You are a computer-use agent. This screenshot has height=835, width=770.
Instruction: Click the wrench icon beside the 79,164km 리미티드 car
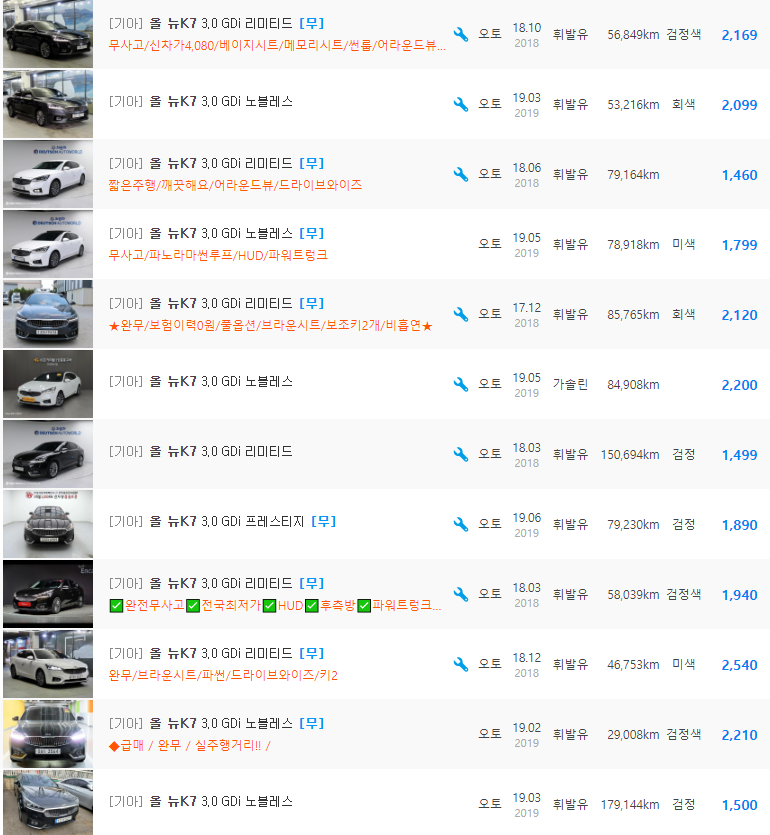click(461, 173)
